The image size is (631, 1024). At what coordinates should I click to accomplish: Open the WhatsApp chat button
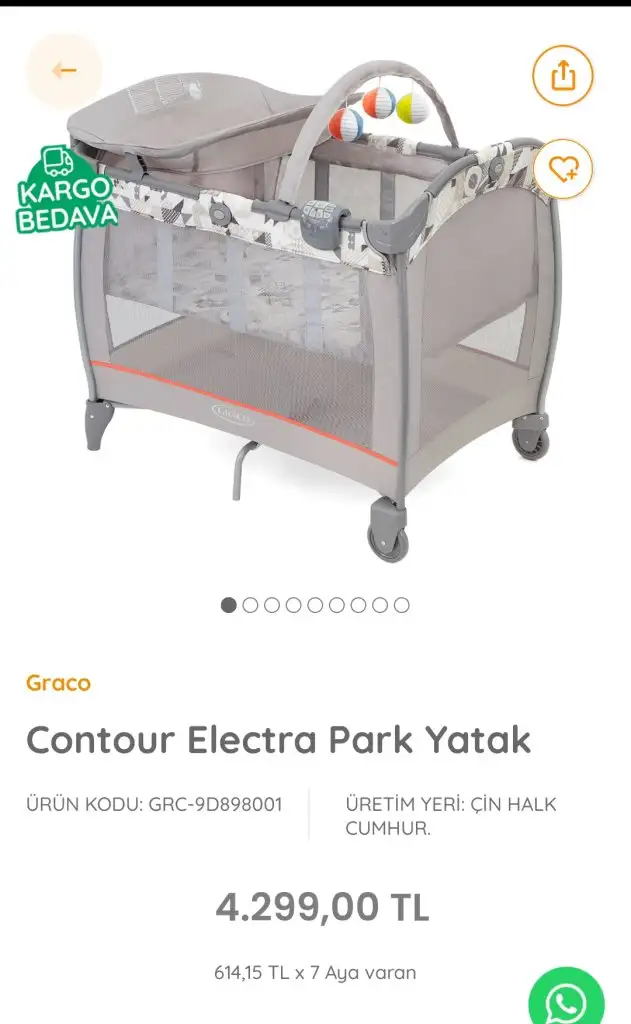[567, 1000]
